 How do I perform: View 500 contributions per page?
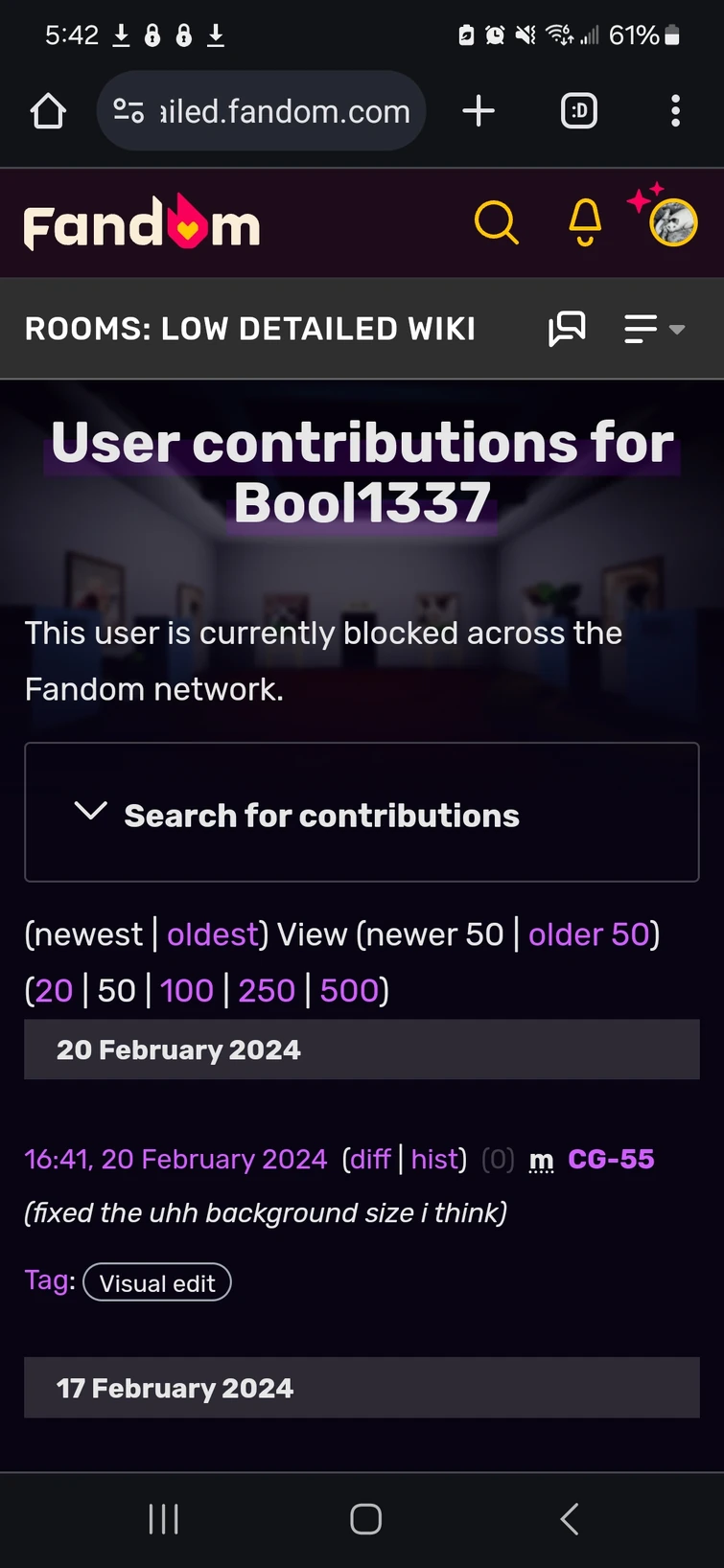pyautogui.click(x=350, y=990)
